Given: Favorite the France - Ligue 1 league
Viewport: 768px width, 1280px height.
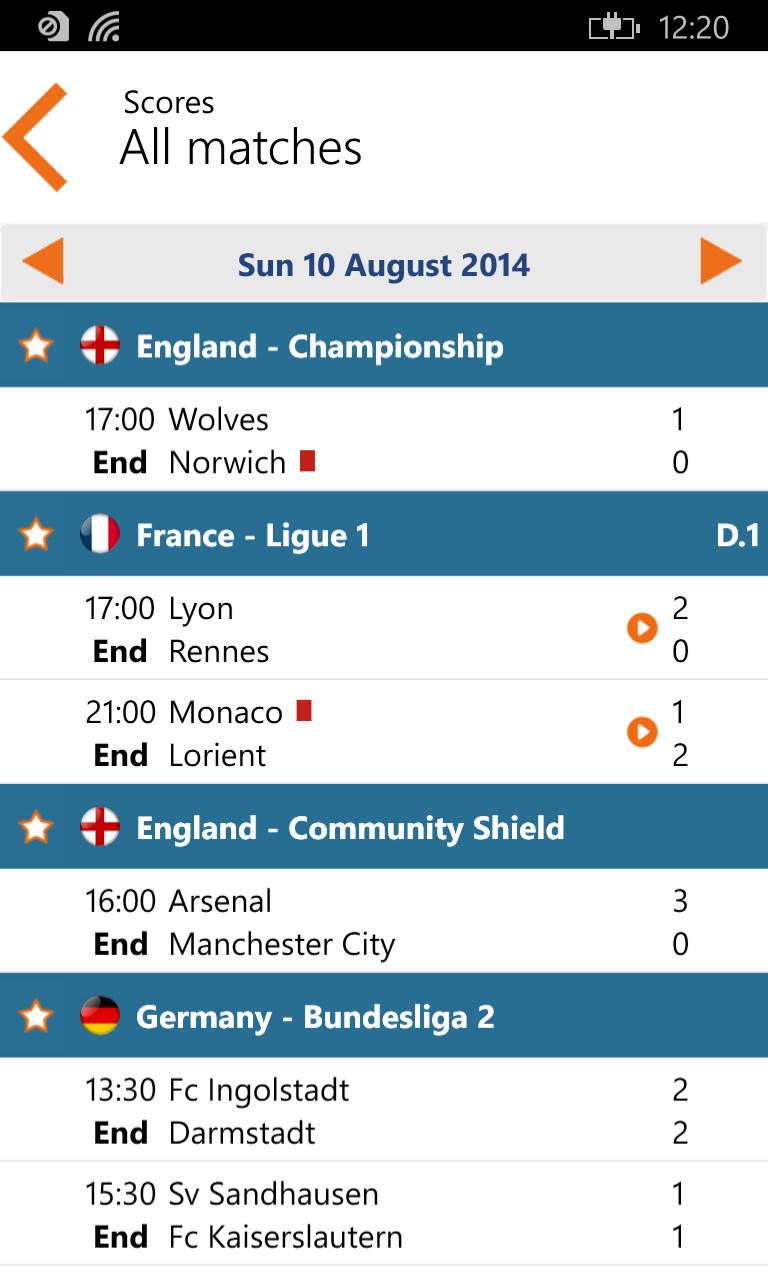Looking at the screenshot, I should click(36, 535).
